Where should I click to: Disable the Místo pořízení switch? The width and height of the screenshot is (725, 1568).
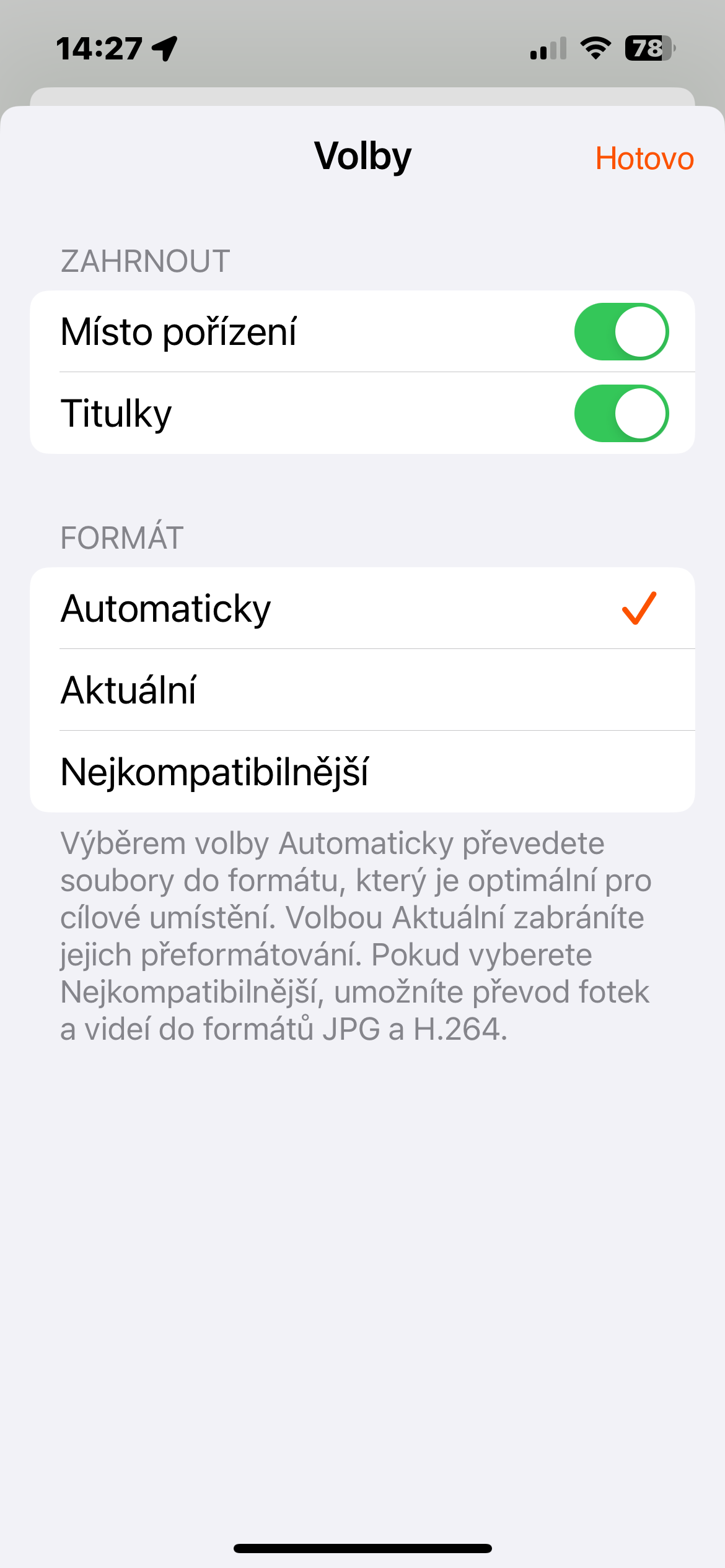(621, 331)
